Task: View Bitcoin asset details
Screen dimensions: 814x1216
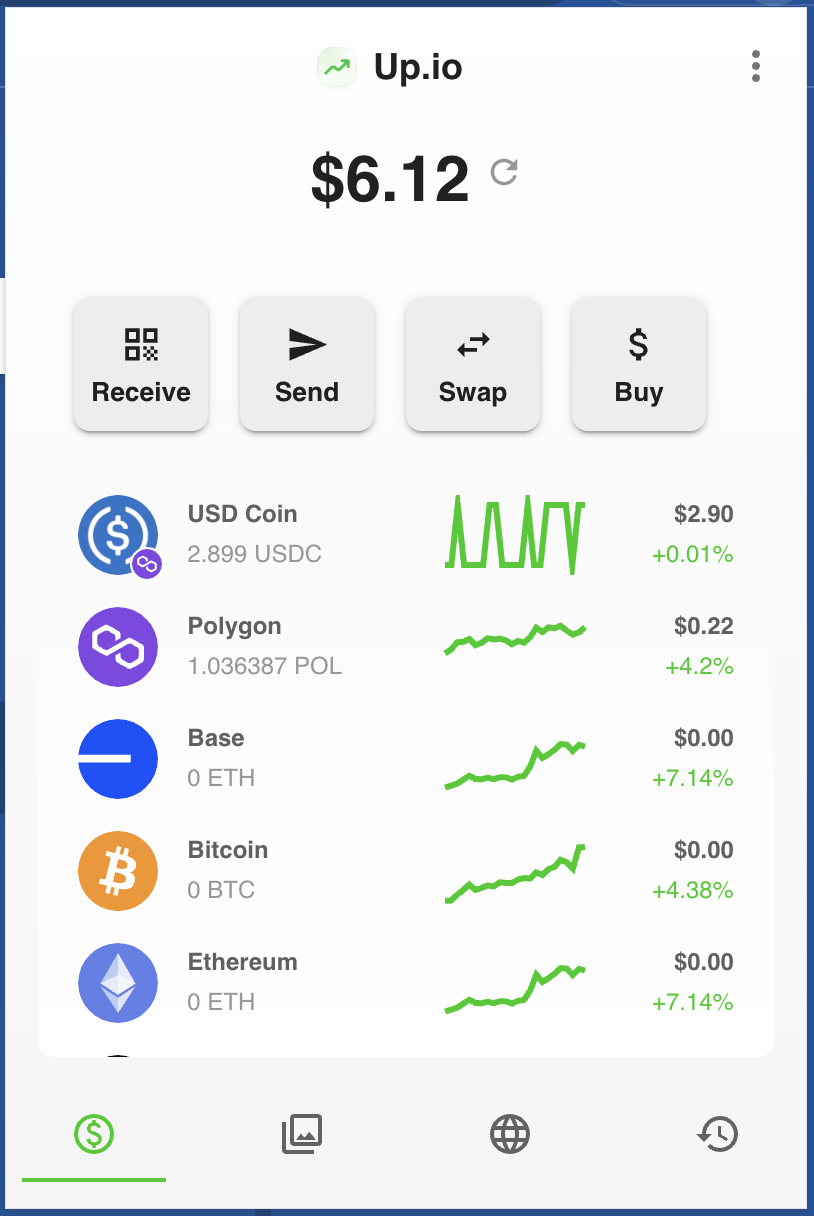Action: (405, 870)
